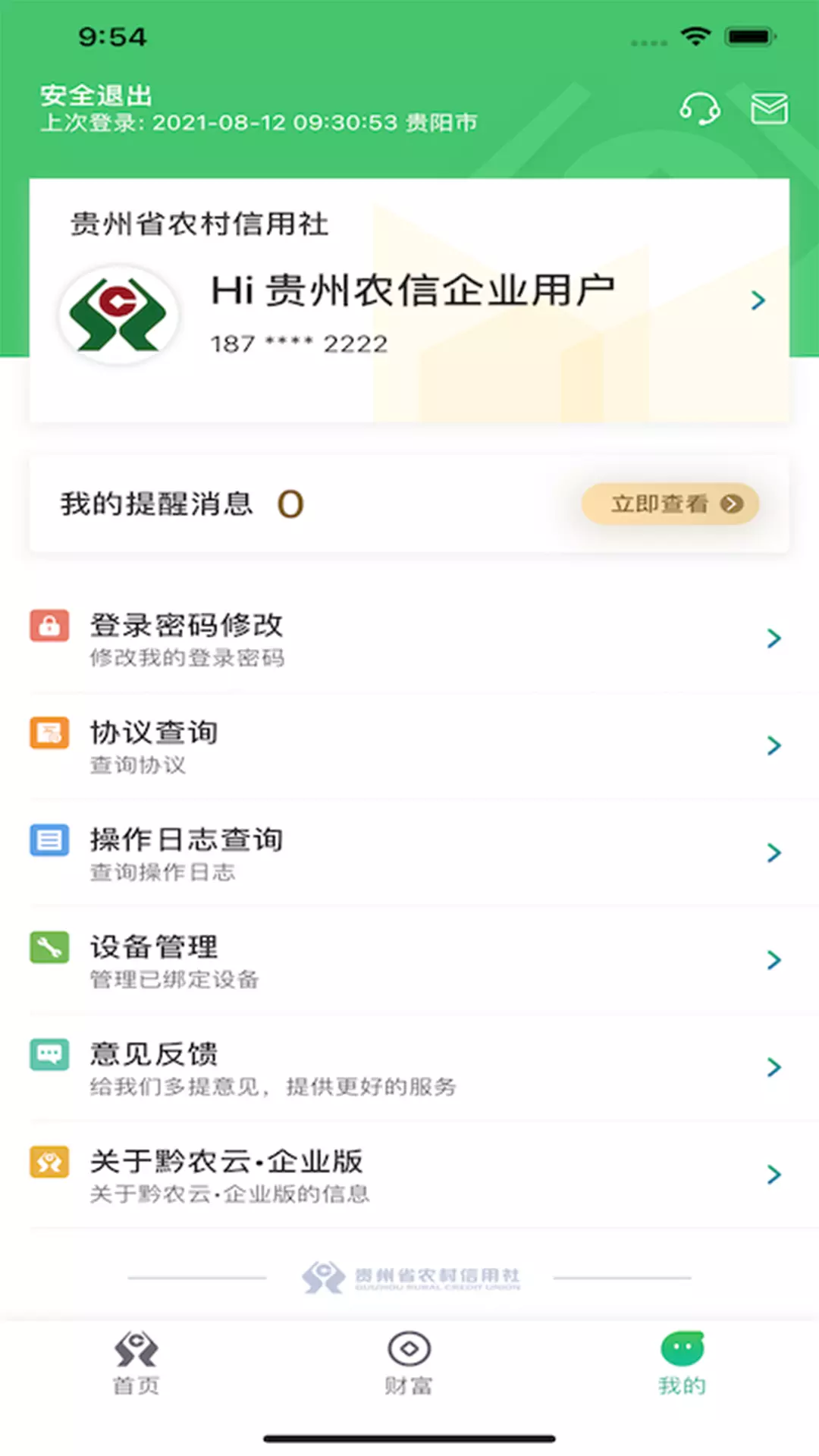The width and height of the screenshot is (819, 1456).
Task: Open 协议查询
Action: (409, 746)
